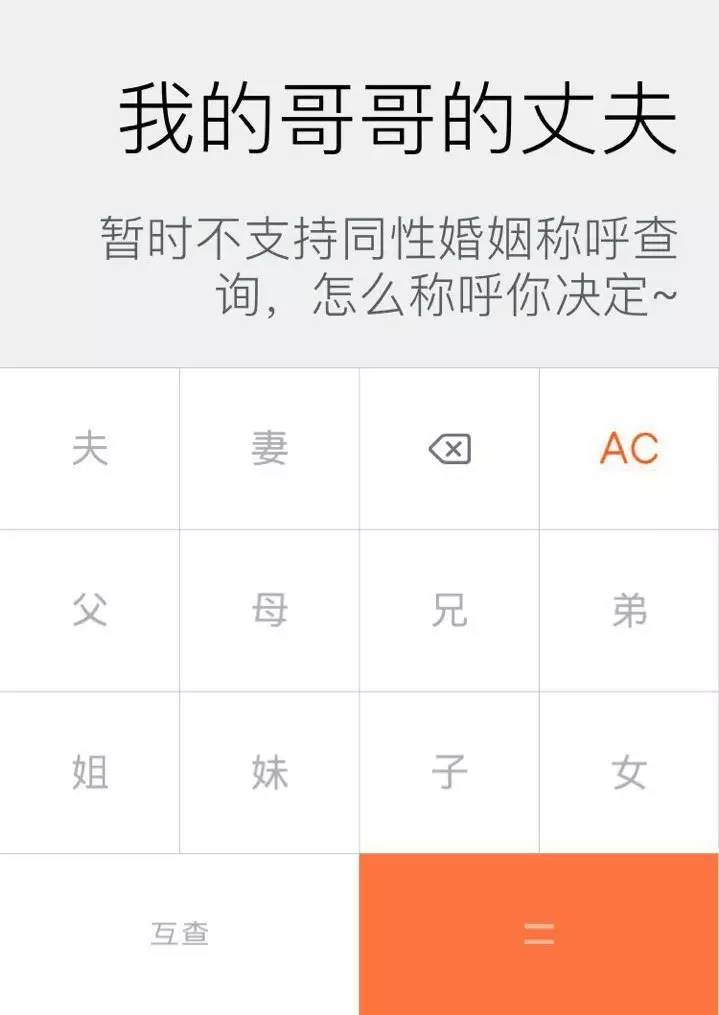This screenshot has width=719, height=1015.
Task: Add 父 (father) to the relation
Action: click(x=90, y=610)
